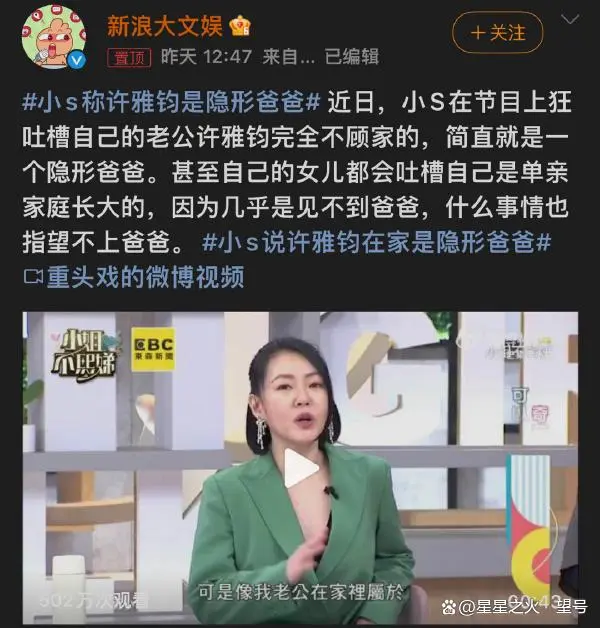This screenshot has height=628, width=600.
Task: Play the video of 小S
Action: 300,468
